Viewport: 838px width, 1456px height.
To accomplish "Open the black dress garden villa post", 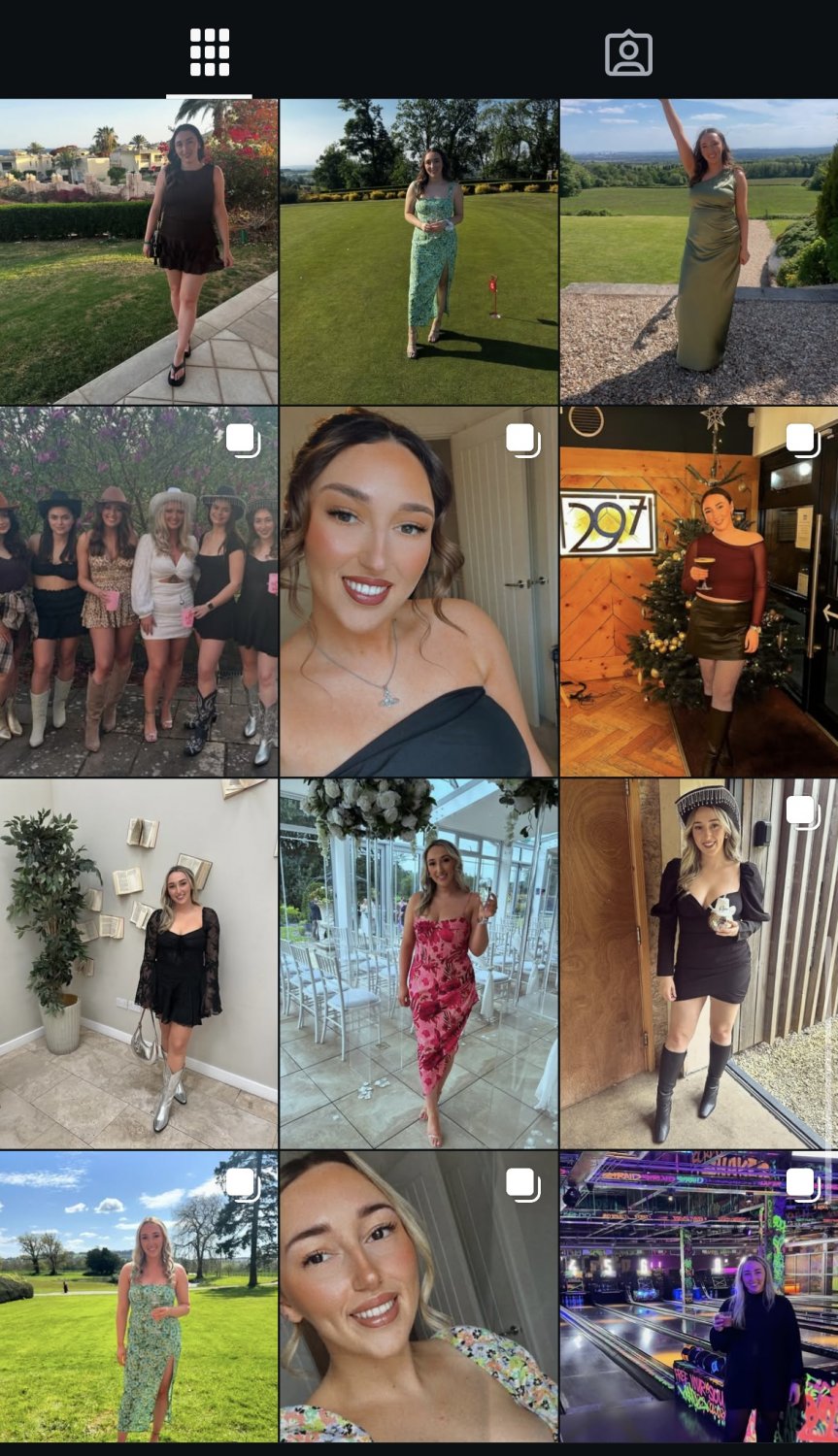I will coord(139,251).
